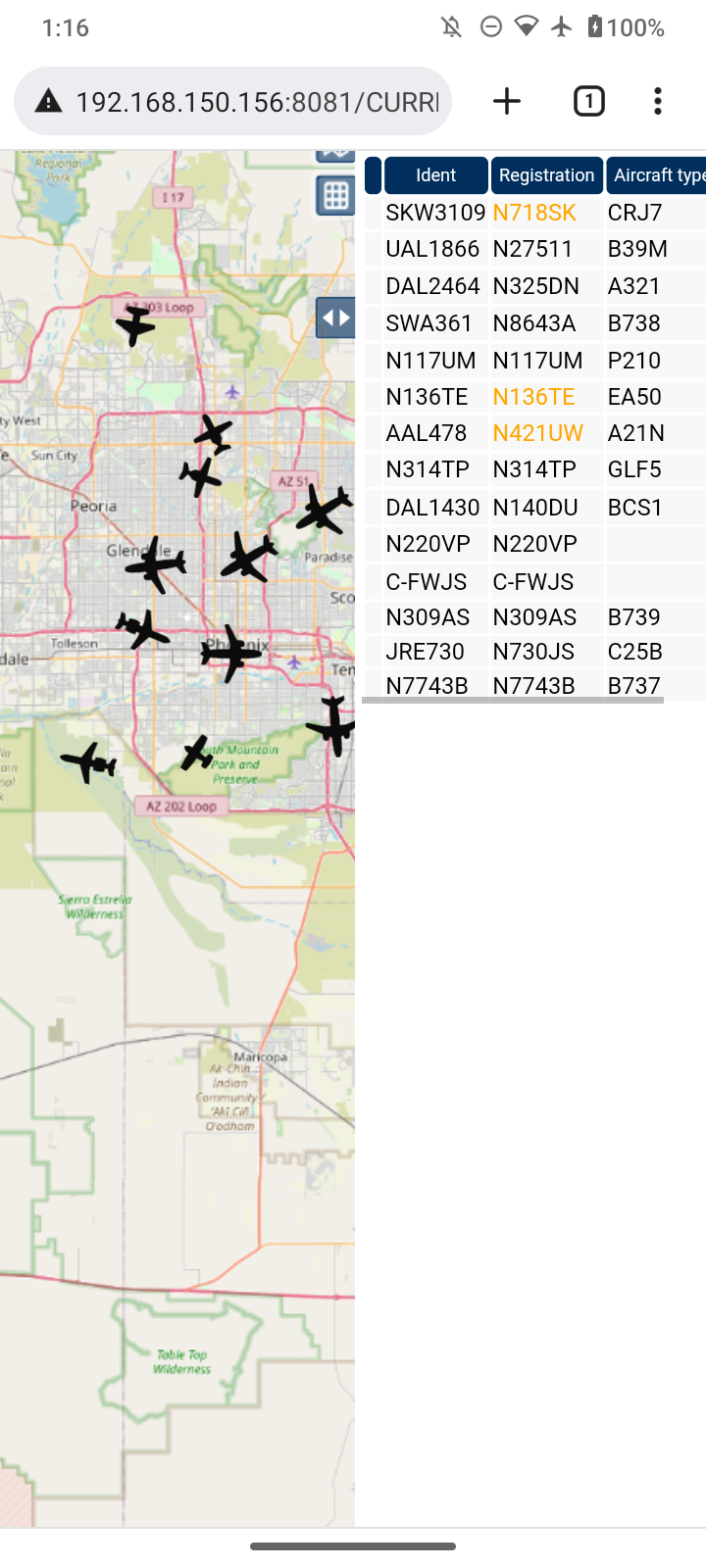The image size is (706, 1568).
Task: Open the tab switcher
Action: pos(588,101)
